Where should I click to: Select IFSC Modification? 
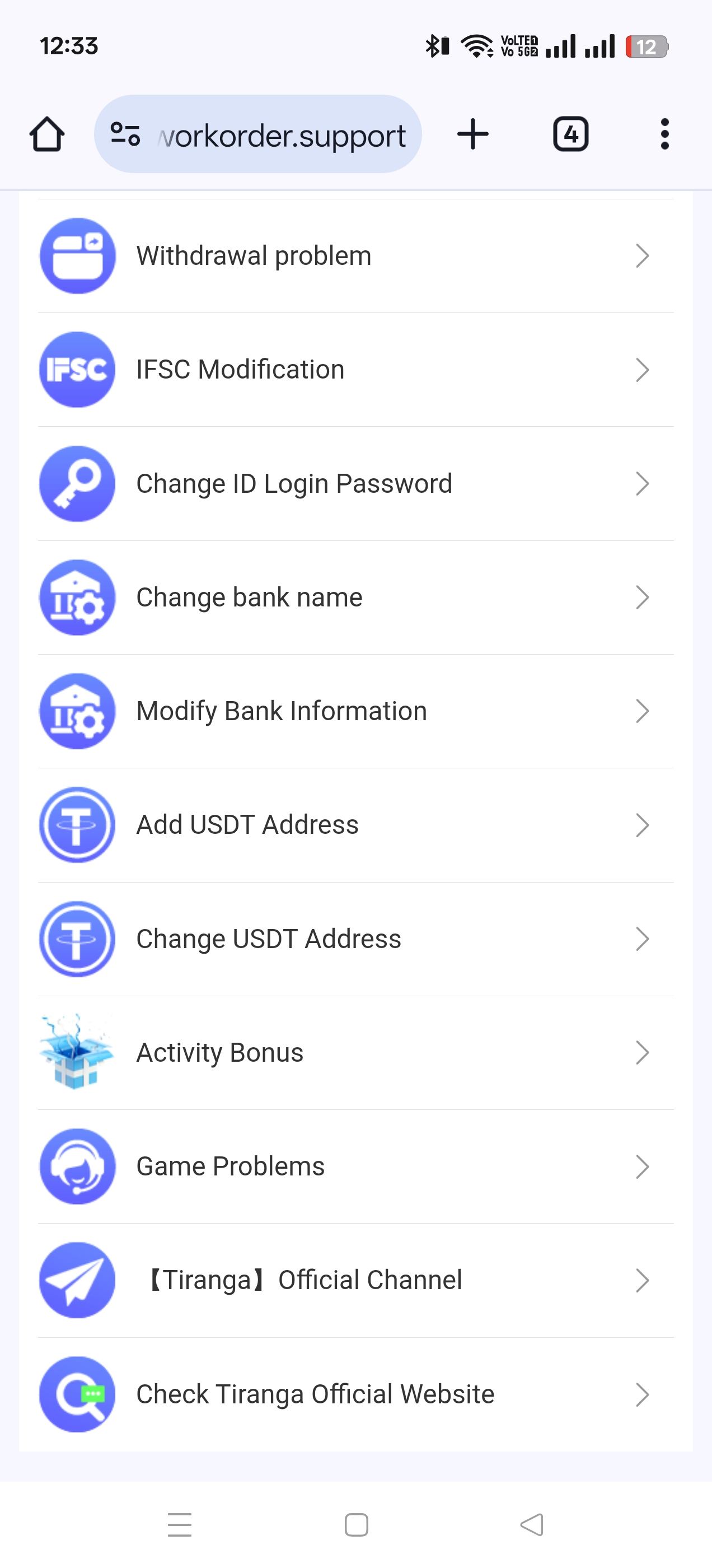tap(355, 370)
